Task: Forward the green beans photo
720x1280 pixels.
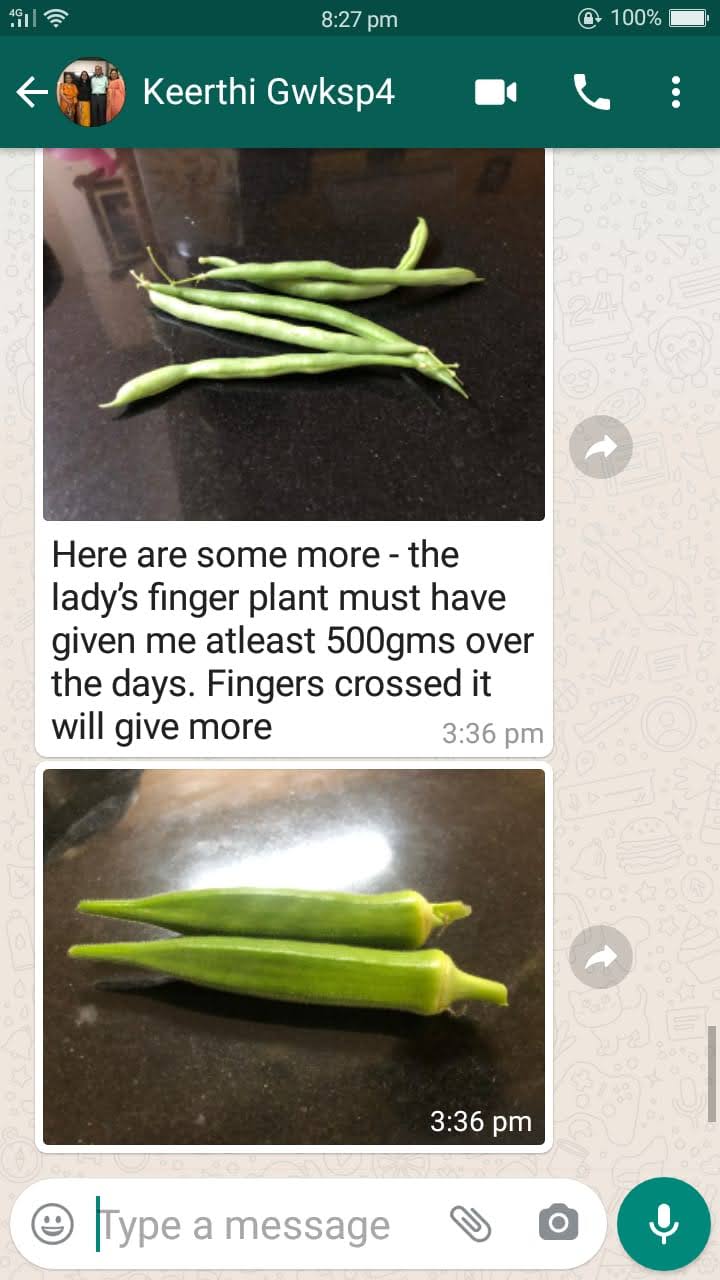Action: pos(600,447)
